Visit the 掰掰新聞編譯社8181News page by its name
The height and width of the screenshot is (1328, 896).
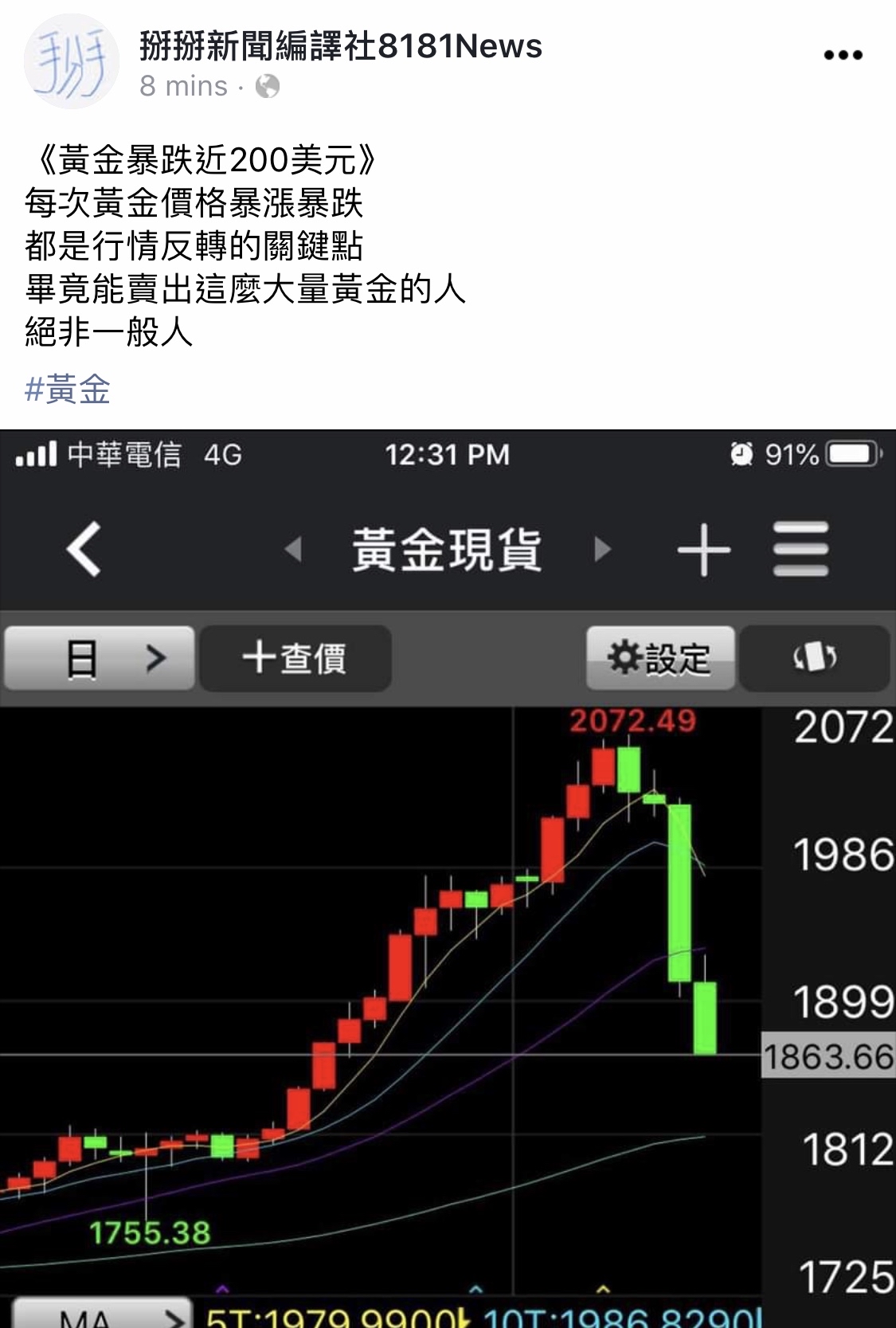pyautogui.click(x=341, y=46)
